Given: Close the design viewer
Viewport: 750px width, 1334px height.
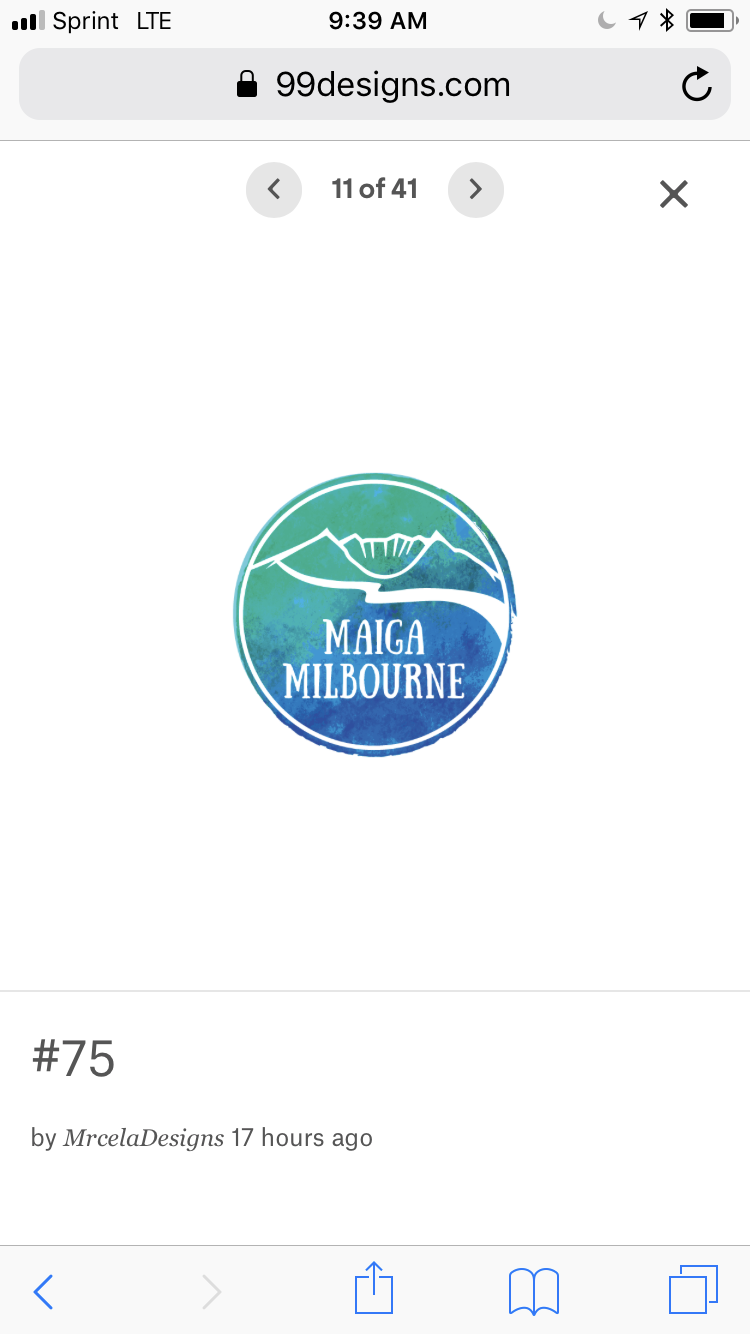Looking at the screenshot, I should [x=674, y=193].
